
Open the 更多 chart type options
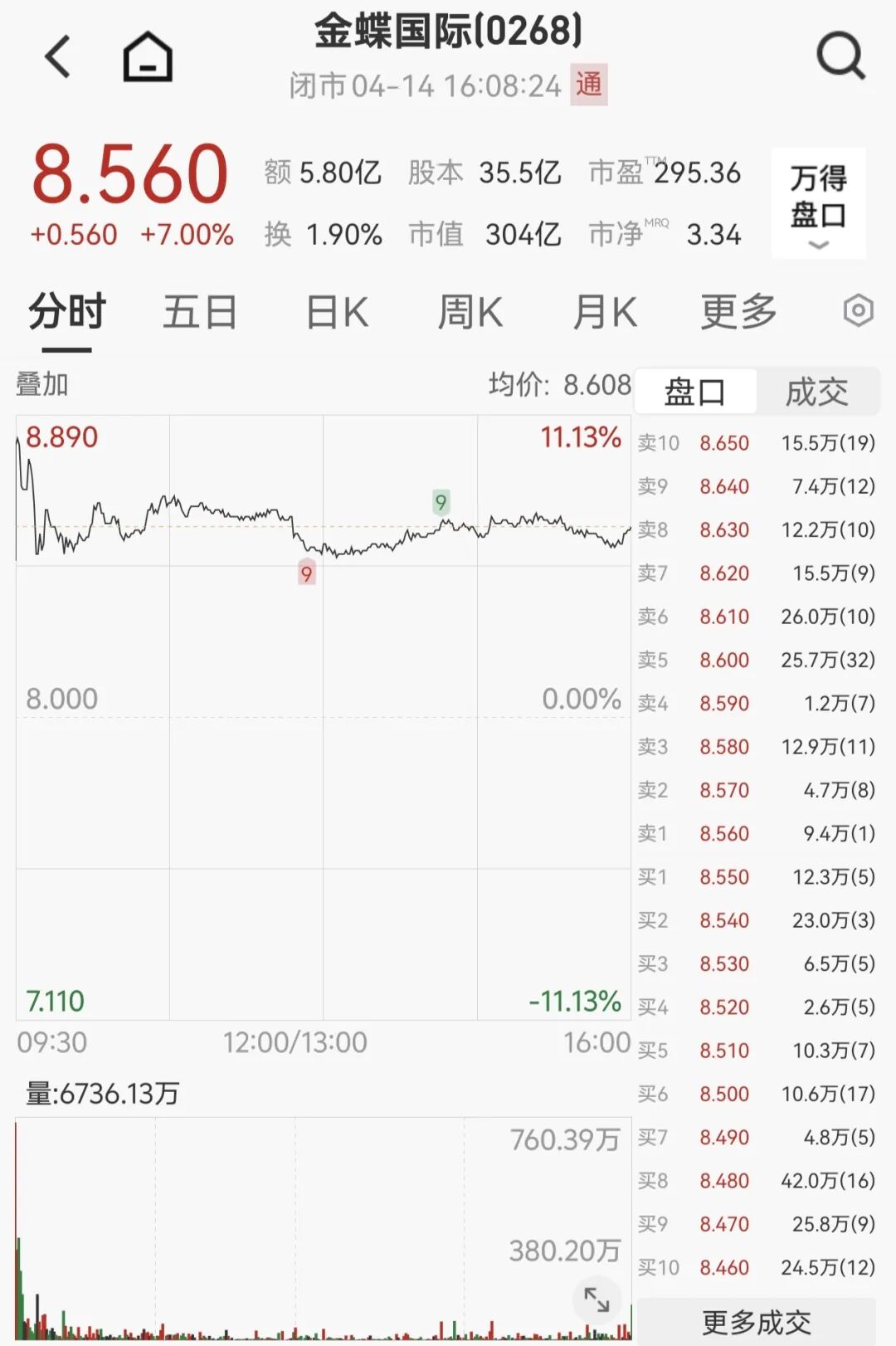click(737, 311)
